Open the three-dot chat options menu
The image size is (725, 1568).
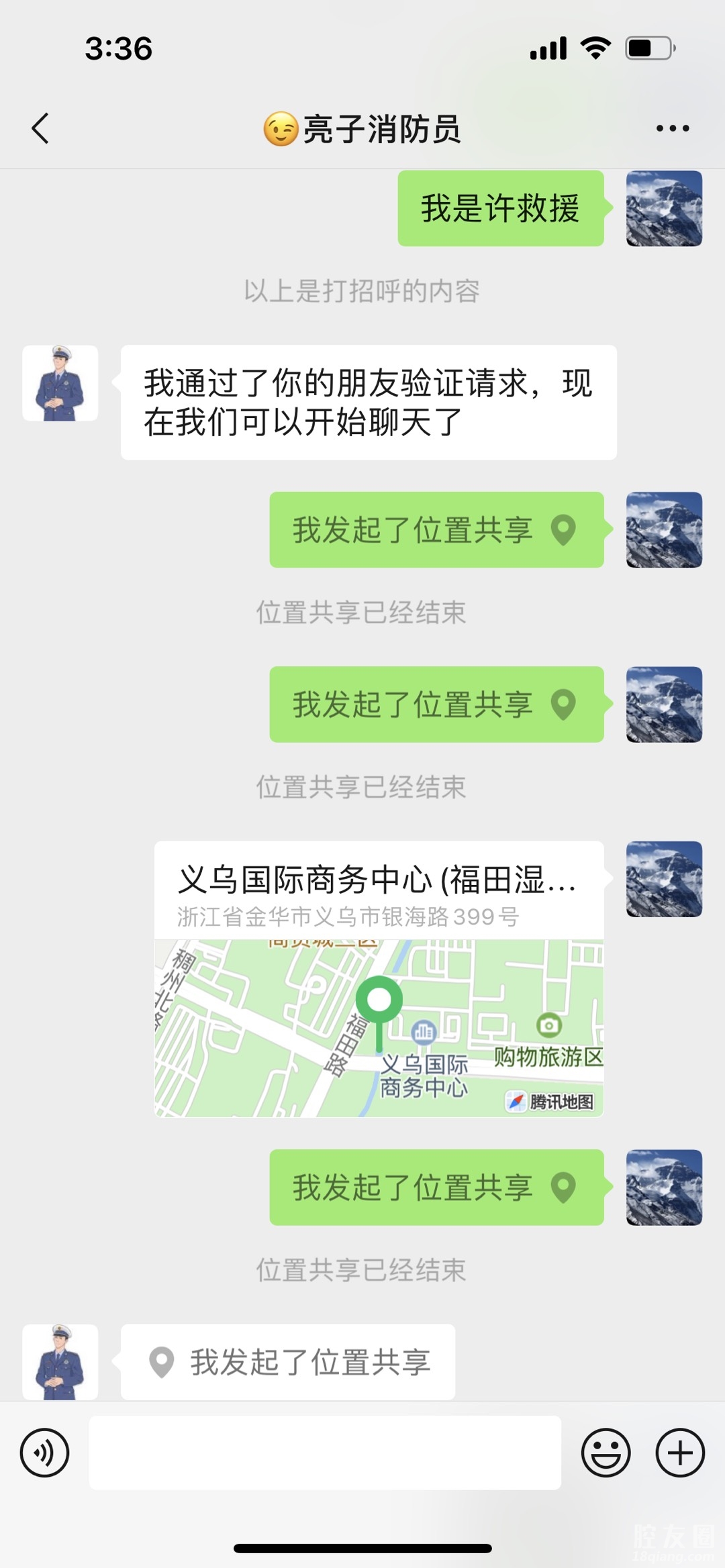(672, 128)
